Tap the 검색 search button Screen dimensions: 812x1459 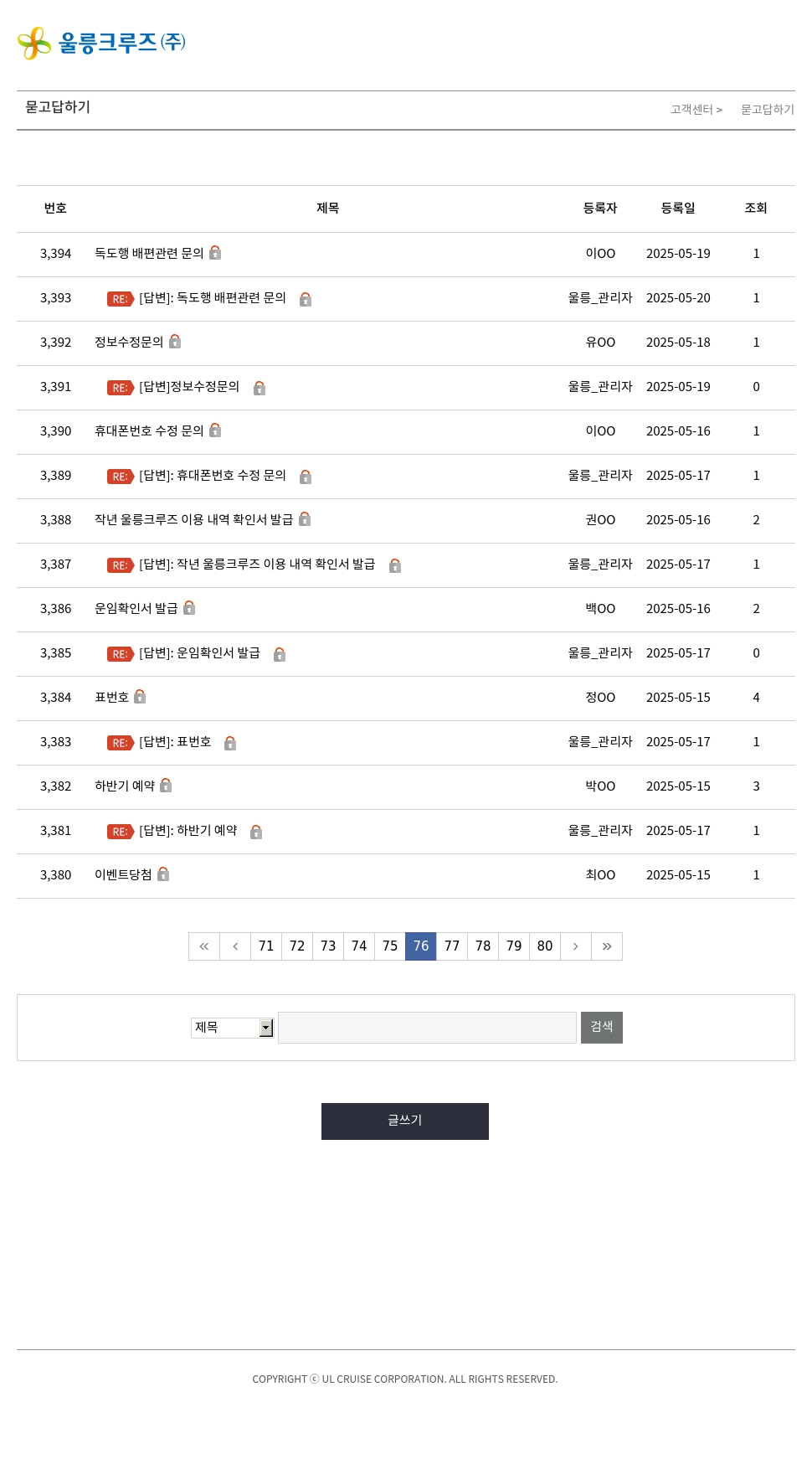[x=602, y=1028]
